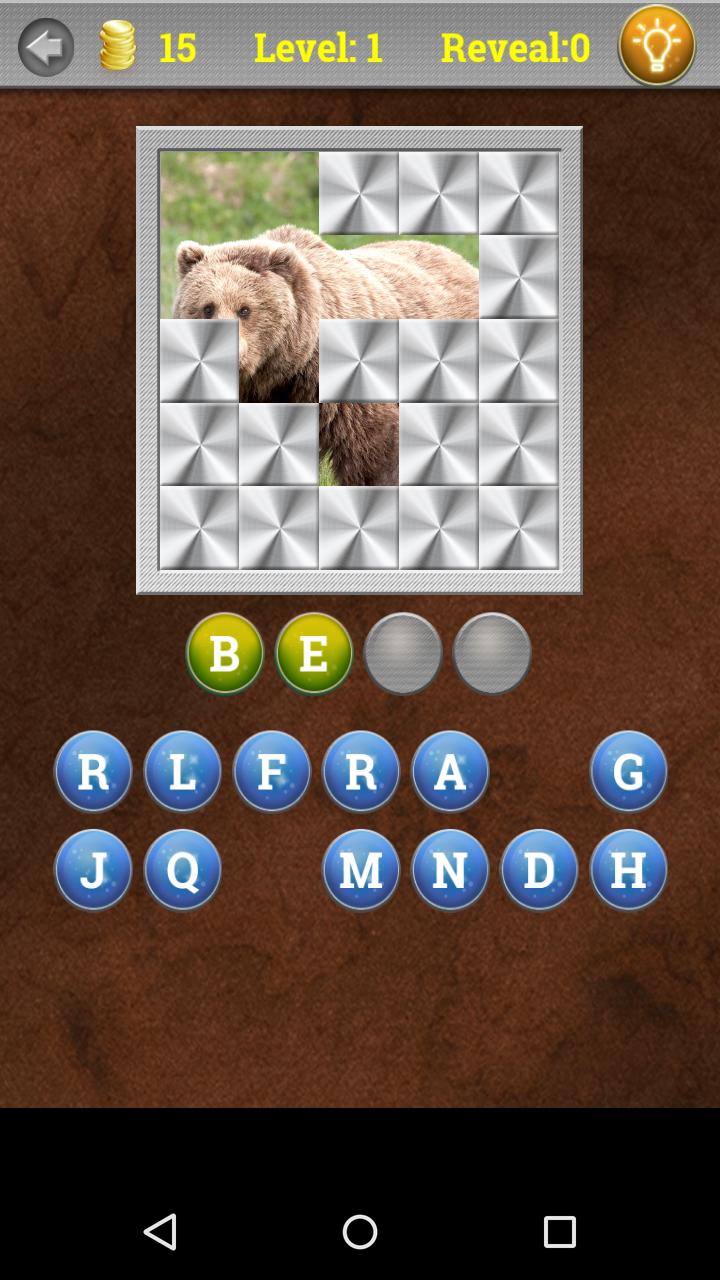Viewport: 720px width, 1280px height.
Task: Tap the R tile between F and A
Action: click(x=361, y=771)
